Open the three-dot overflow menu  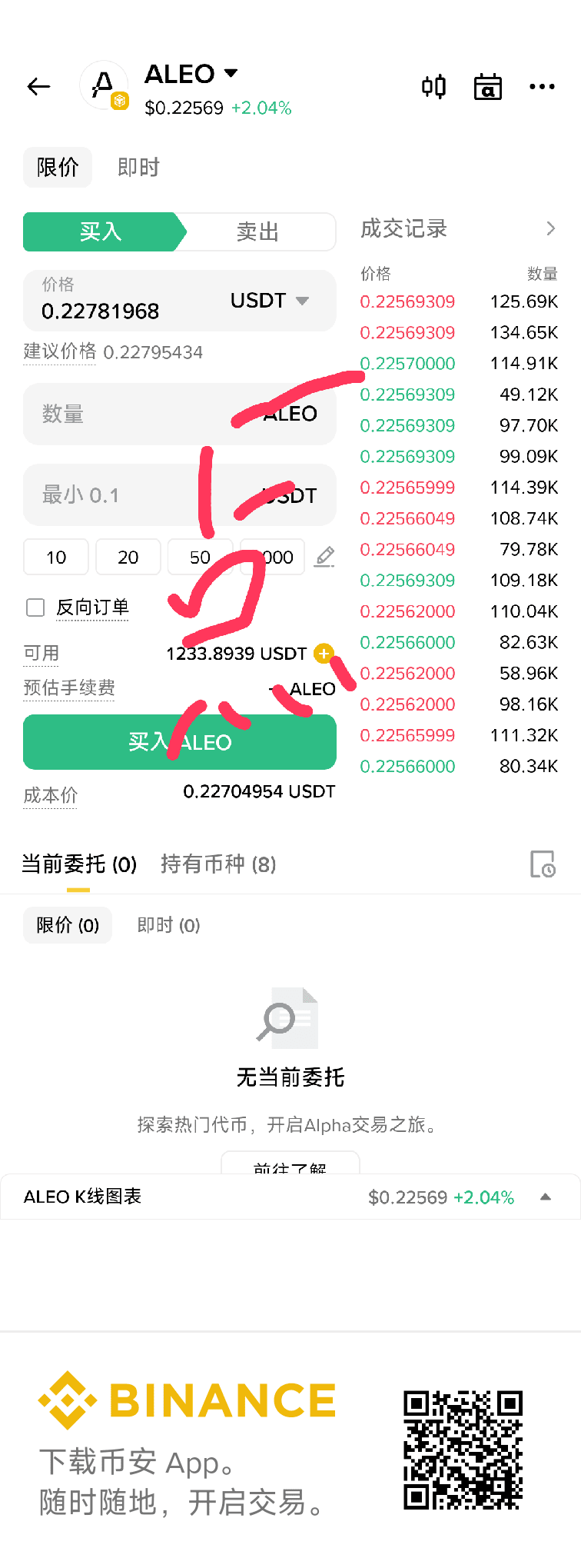pos(542,87)
